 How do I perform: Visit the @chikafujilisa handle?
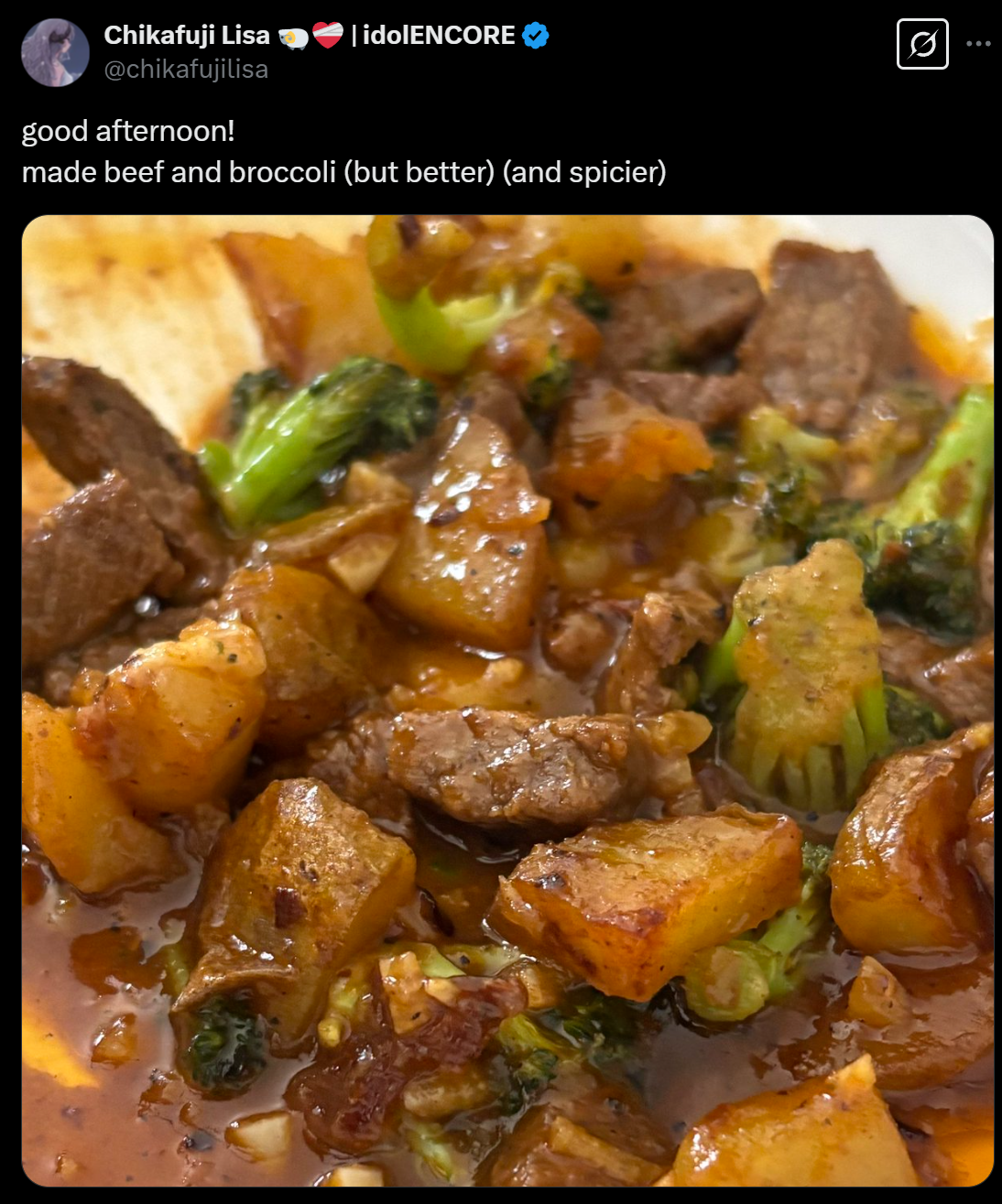[186, 70]
